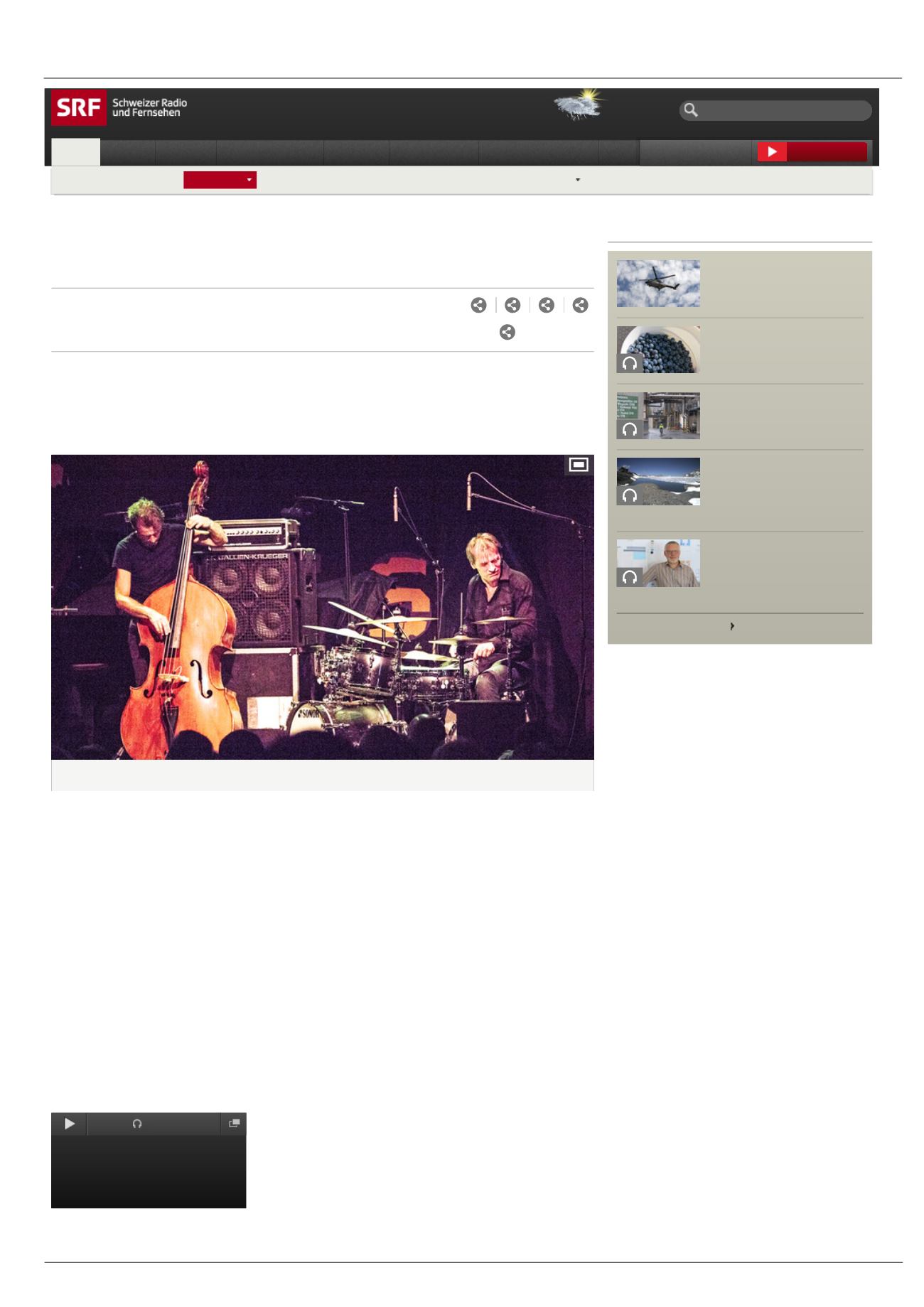Open the industrial plant audio story thumbnail

[657, 415]
